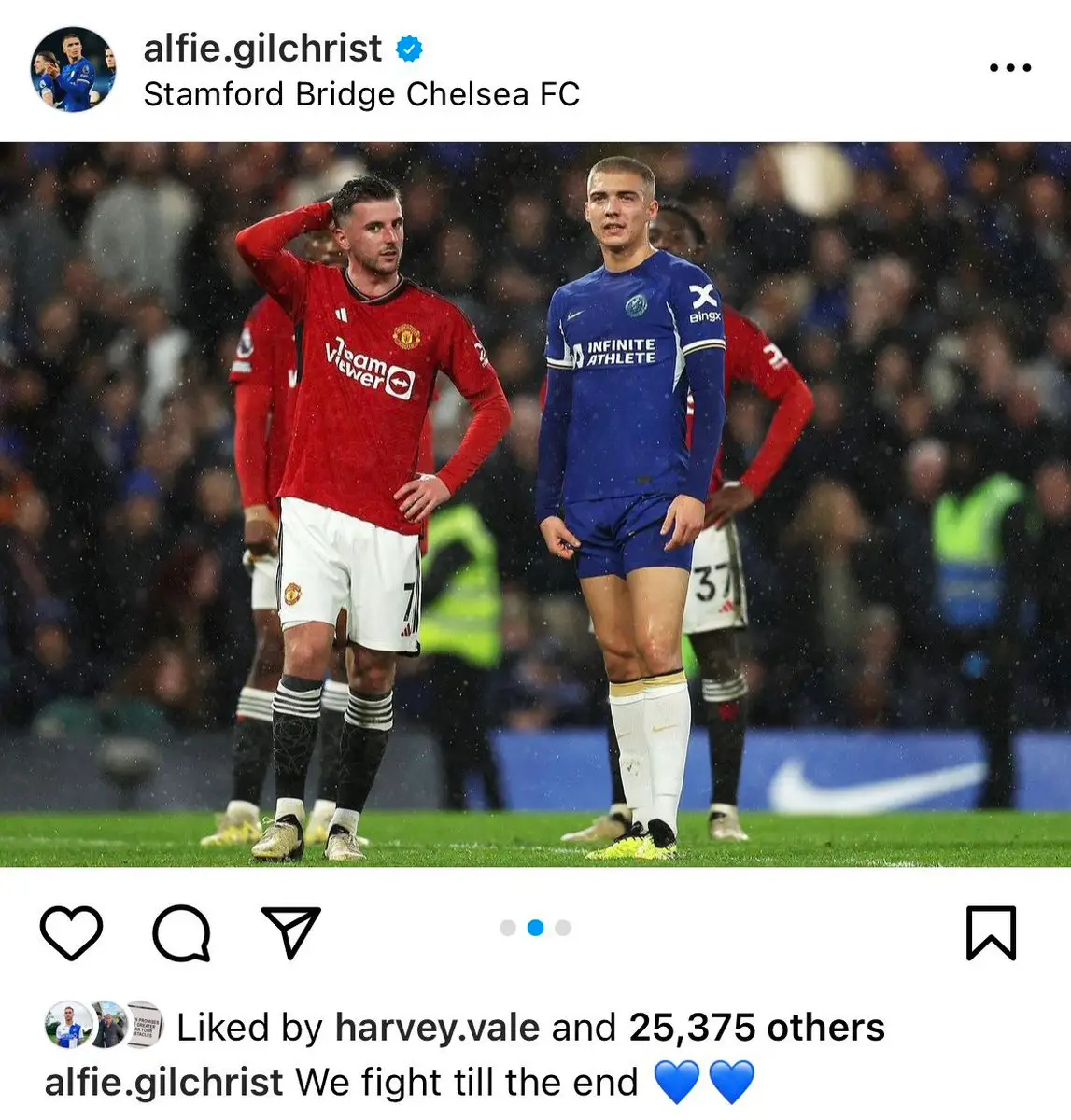Open the three-dot post options menu
Viewport: 1071px width, 1120px height.
(1009, 68)
